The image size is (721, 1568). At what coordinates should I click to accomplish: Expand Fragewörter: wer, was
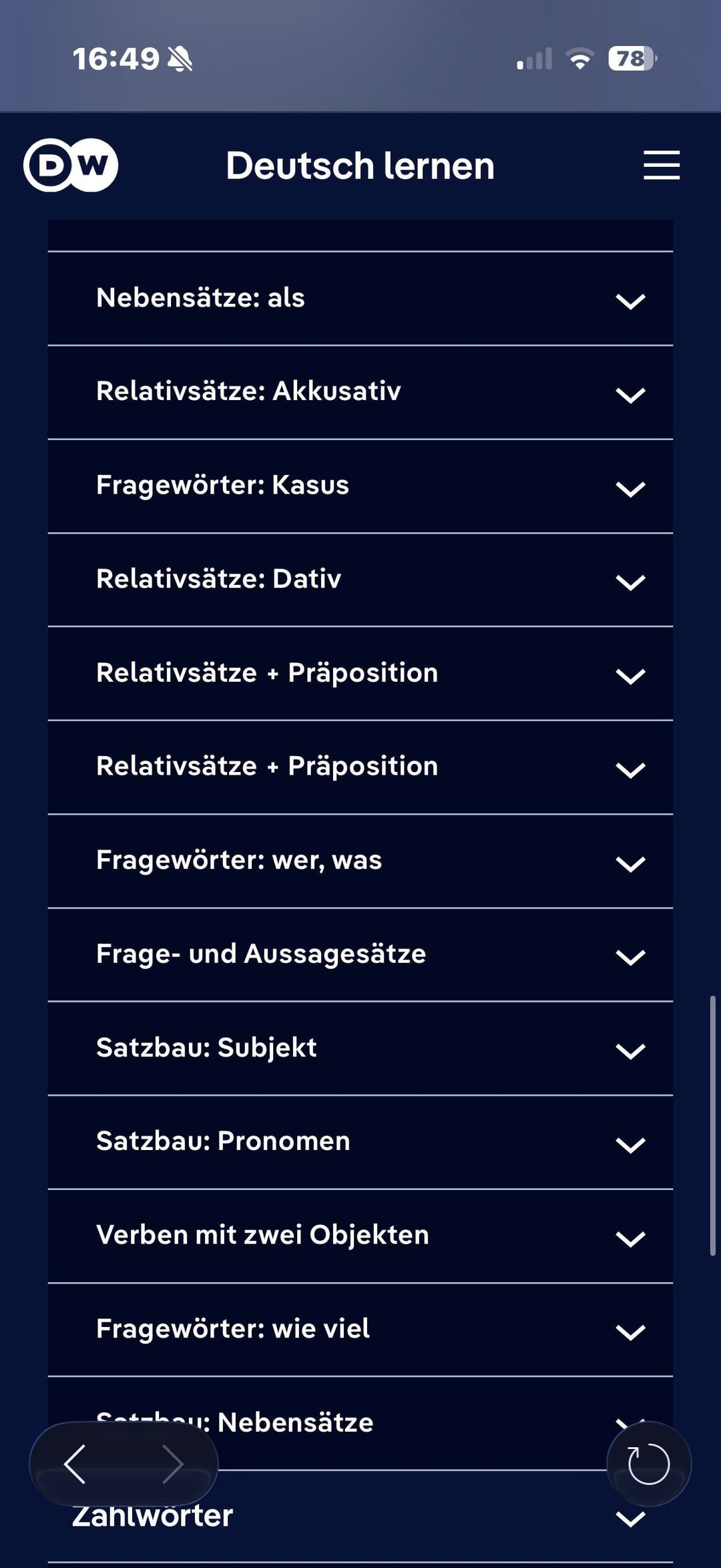coord(360,861)
